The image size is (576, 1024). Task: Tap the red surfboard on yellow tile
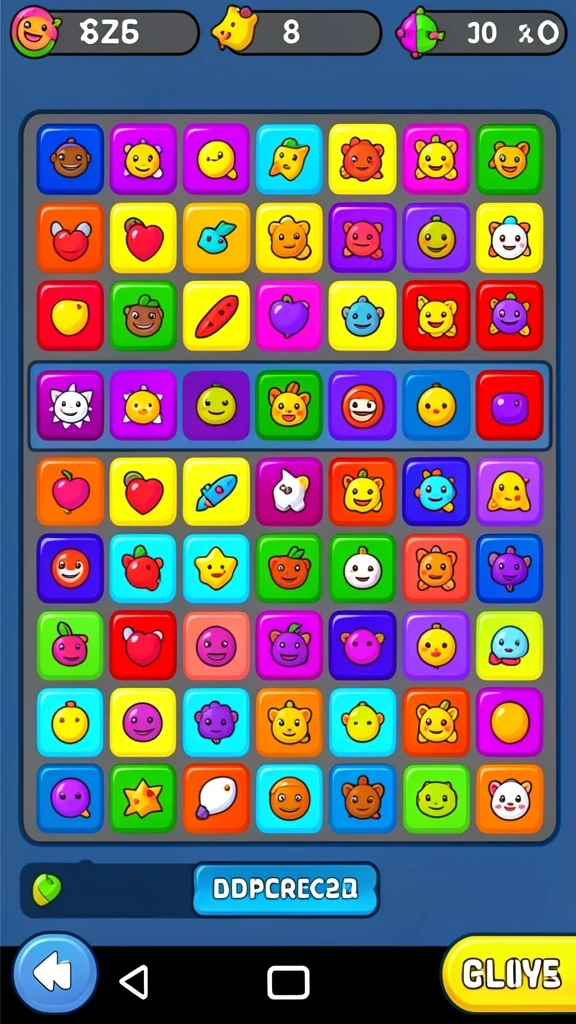pos(216,315)
